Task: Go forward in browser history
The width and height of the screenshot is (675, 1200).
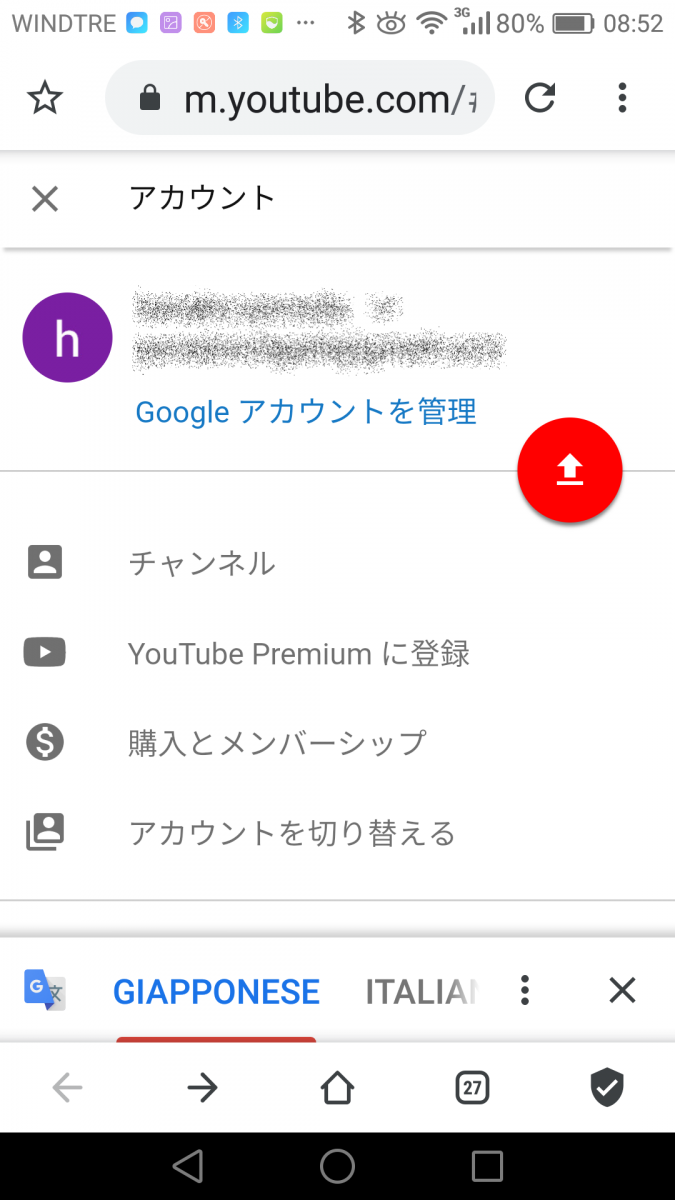Action: 202,1087
